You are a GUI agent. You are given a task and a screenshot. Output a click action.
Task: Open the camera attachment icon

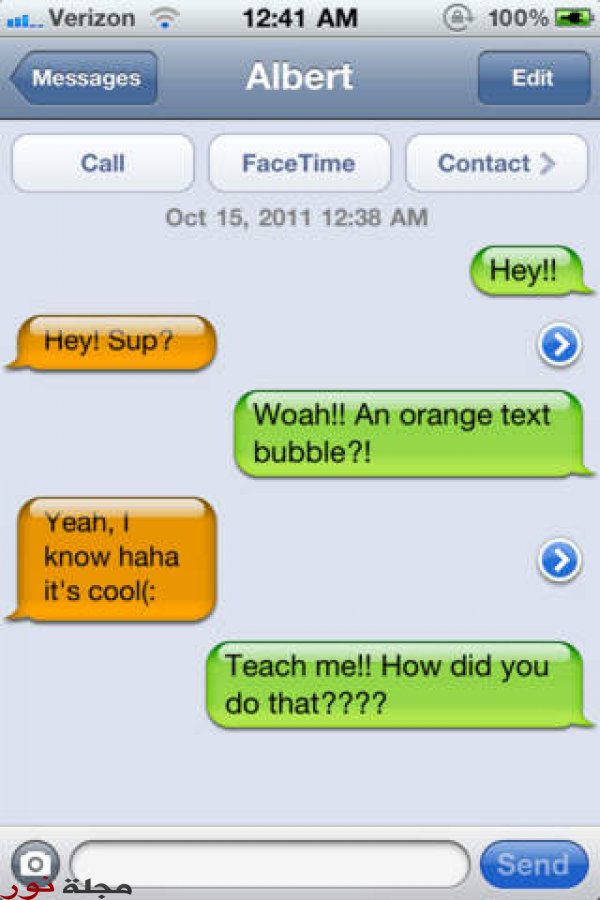click(x=35, y=863)
